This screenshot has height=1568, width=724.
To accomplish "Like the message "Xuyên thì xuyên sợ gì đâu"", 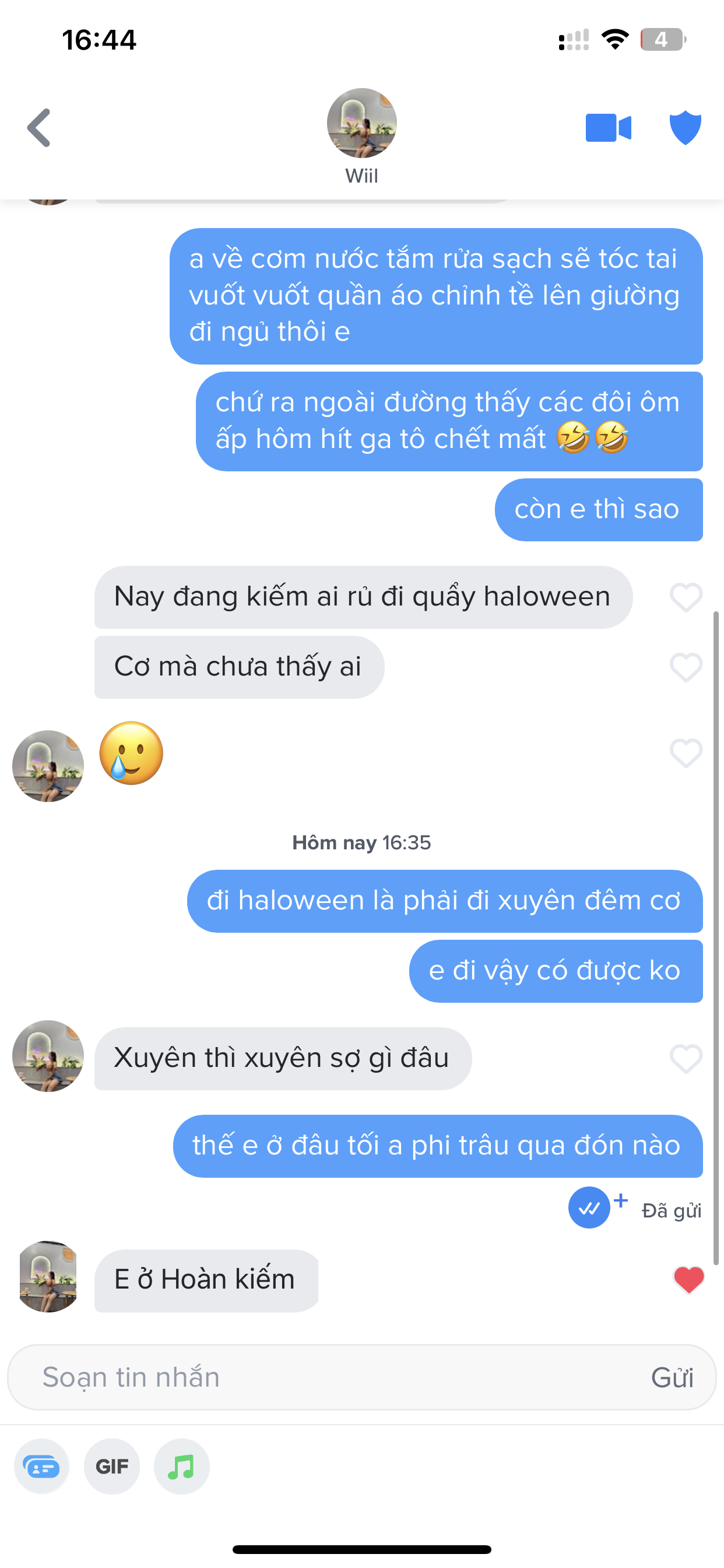I will [686, 1059].
